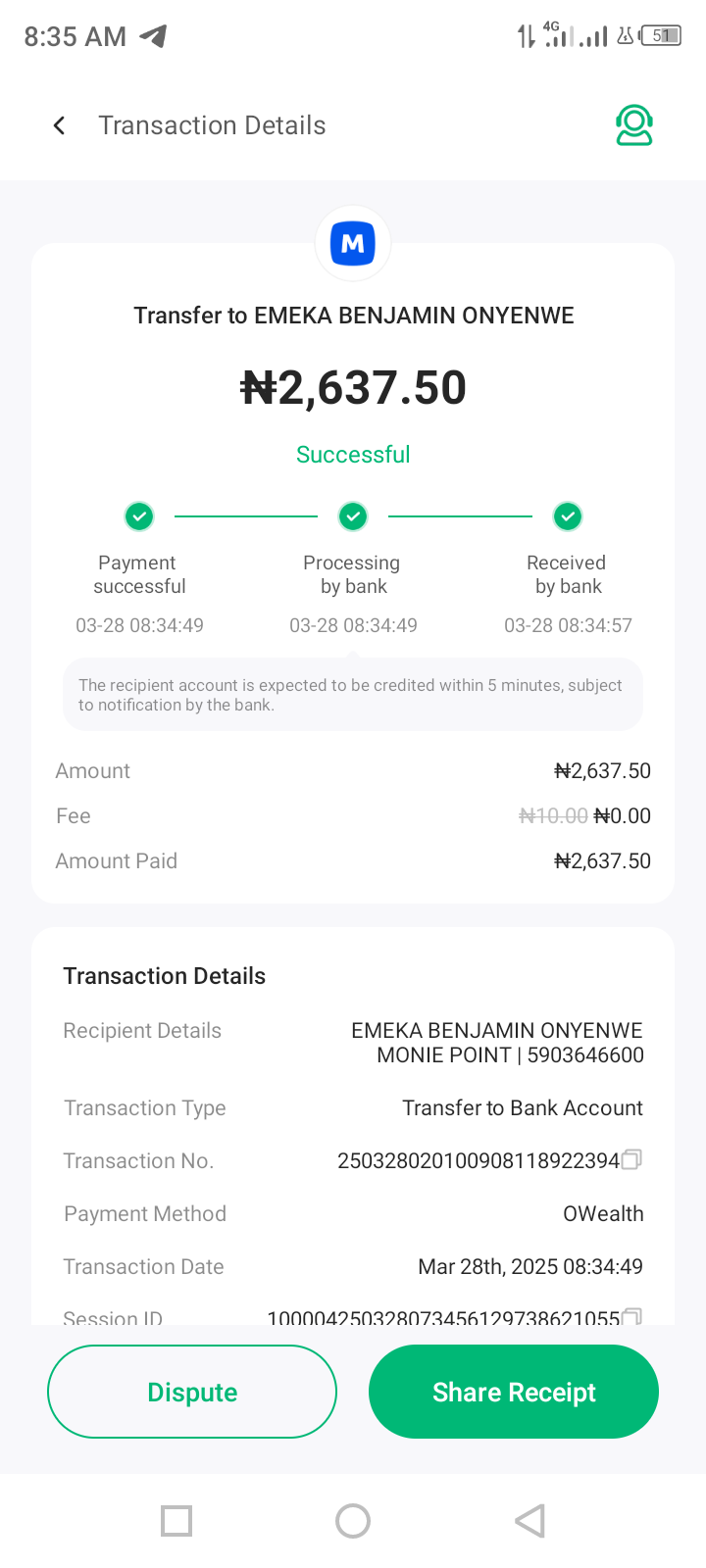Image resolution: width=706 pixels, height=1568 pixels.
Task: Copy the Transaction No. value
Action: (632, 1160)
